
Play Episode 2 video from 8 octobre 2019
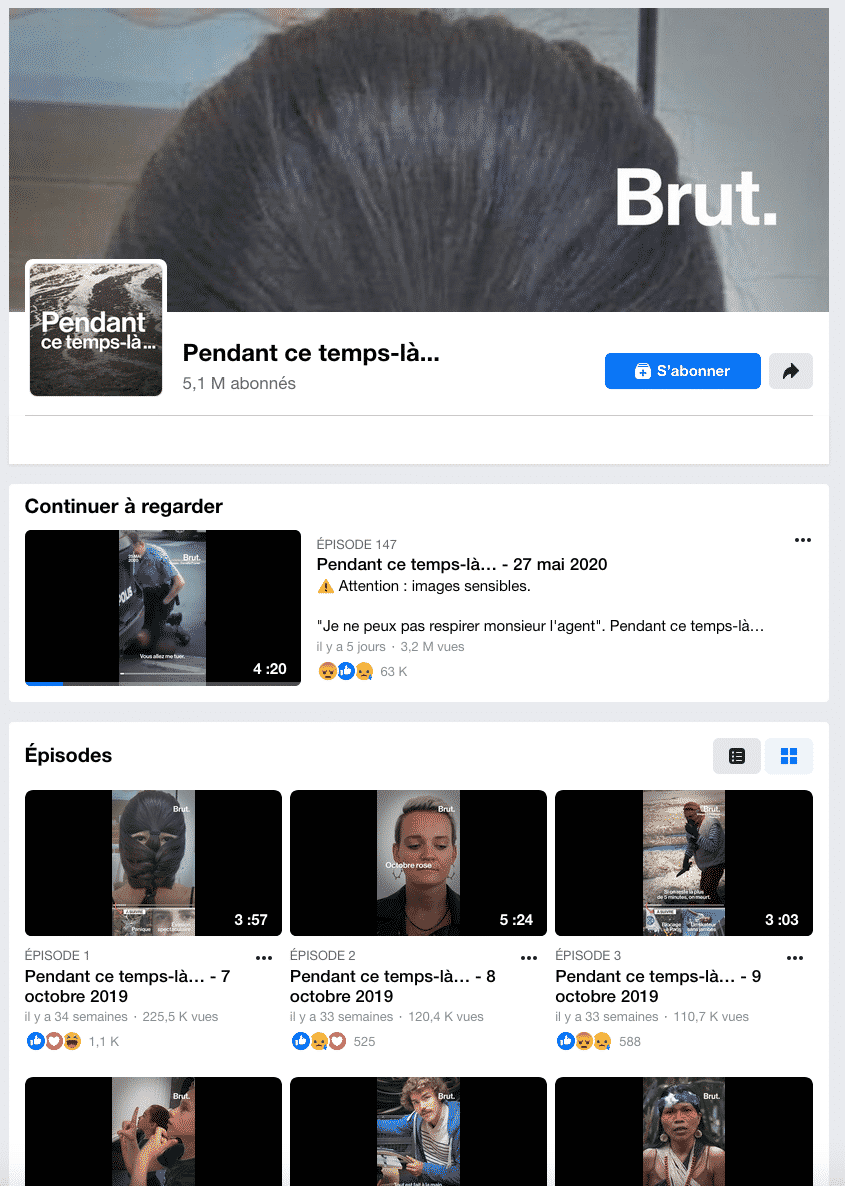418,863
